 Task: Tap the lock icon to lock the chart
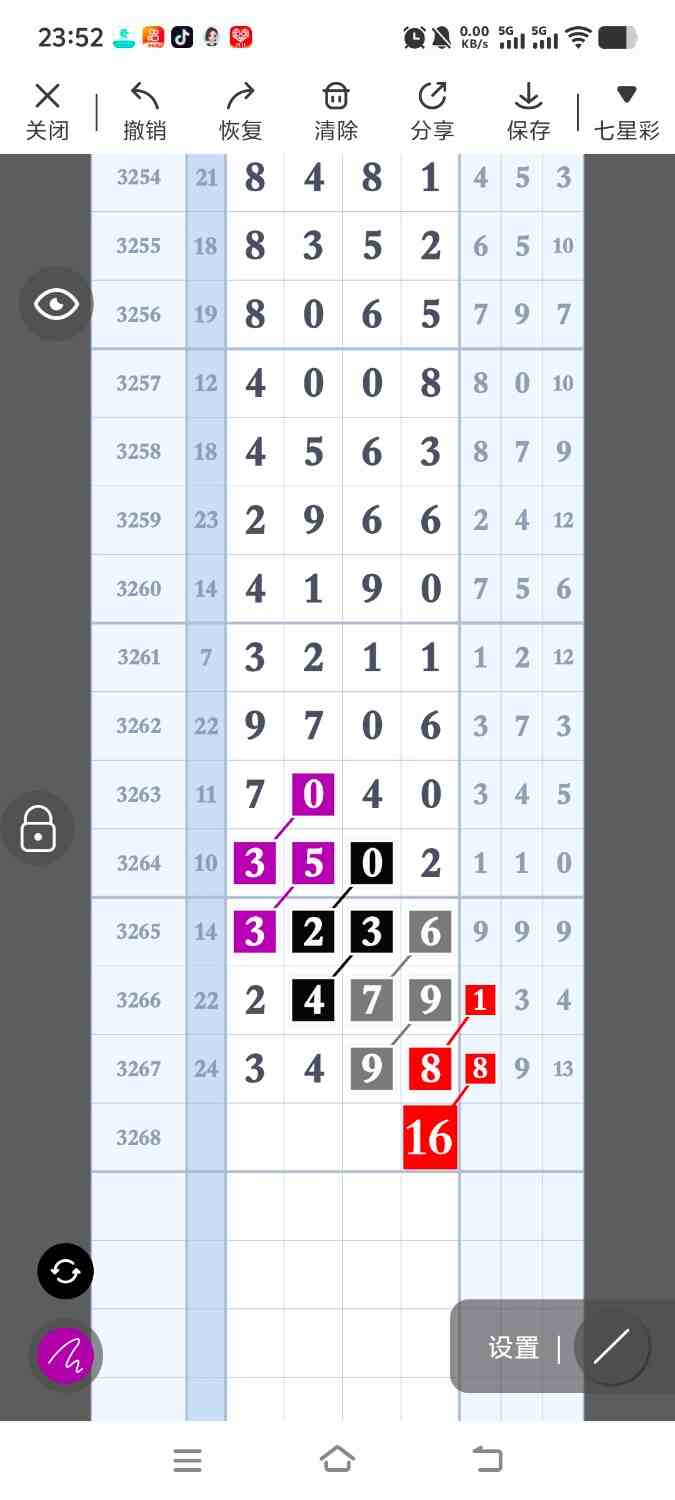[38, 828]
